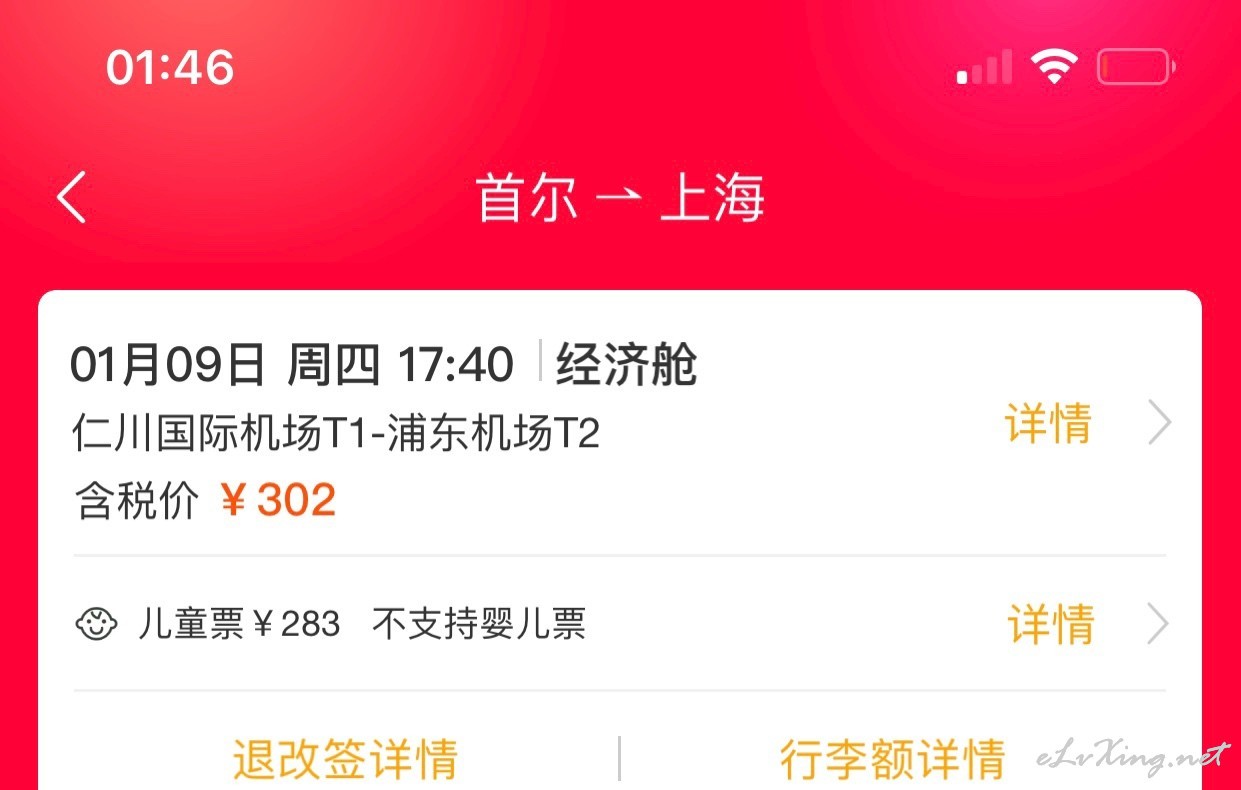
Task: Open 儿童票 ¥283 详情
Action: pos(1051,625)
